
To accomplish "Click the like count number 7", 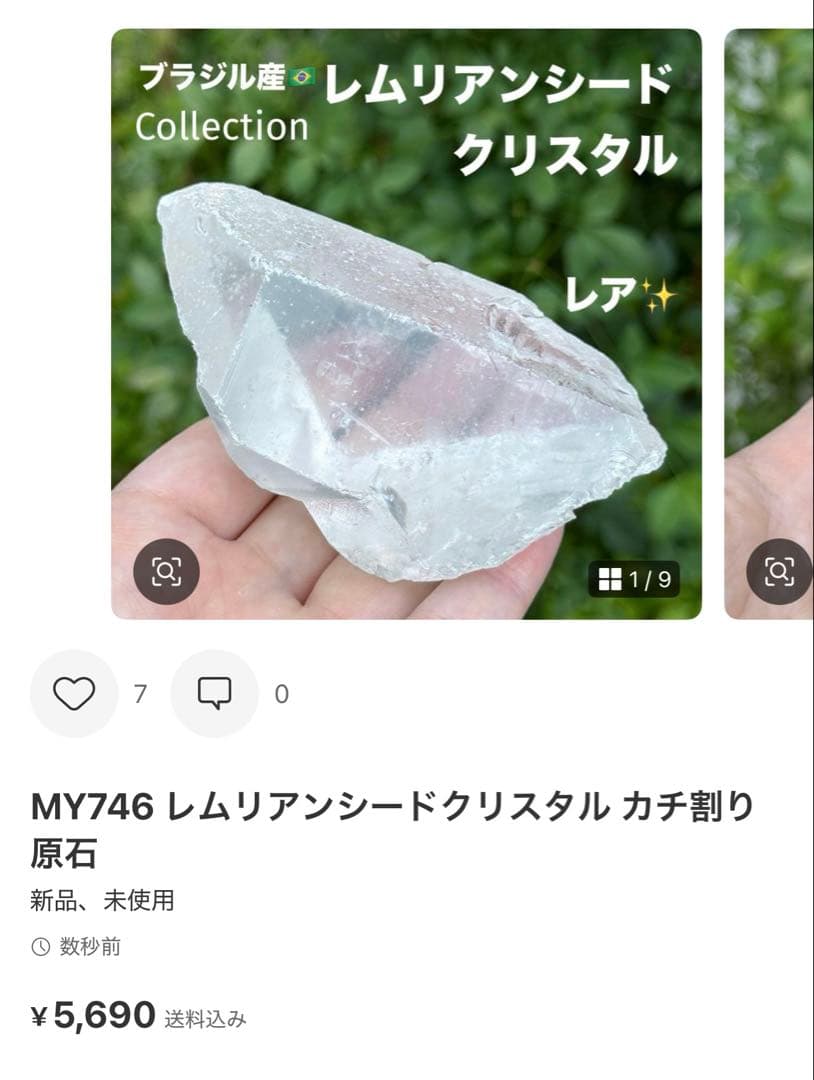I will click(140, 691).
